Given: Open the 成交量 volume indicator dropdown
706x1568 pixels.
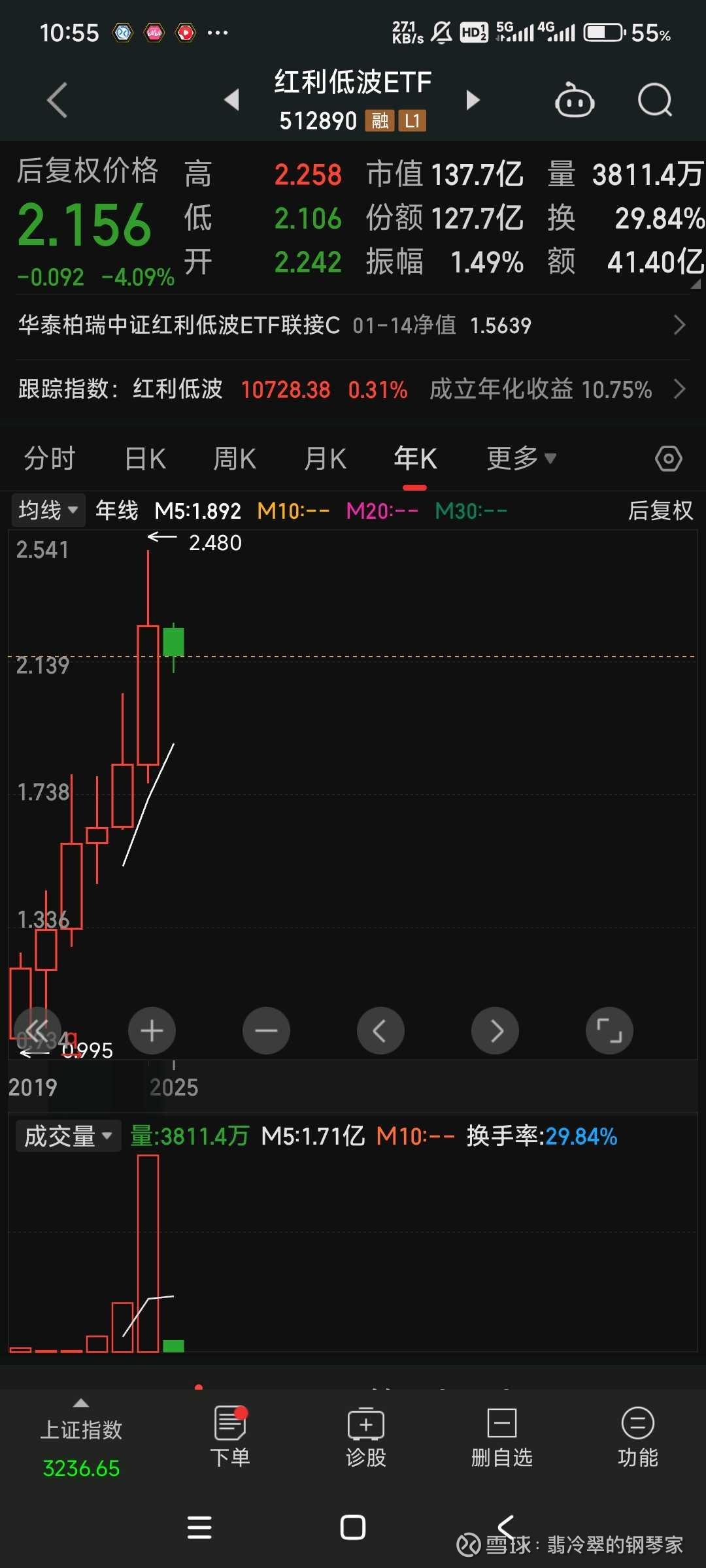Looking at the screenshot, I should click(x=67, y=1136).
